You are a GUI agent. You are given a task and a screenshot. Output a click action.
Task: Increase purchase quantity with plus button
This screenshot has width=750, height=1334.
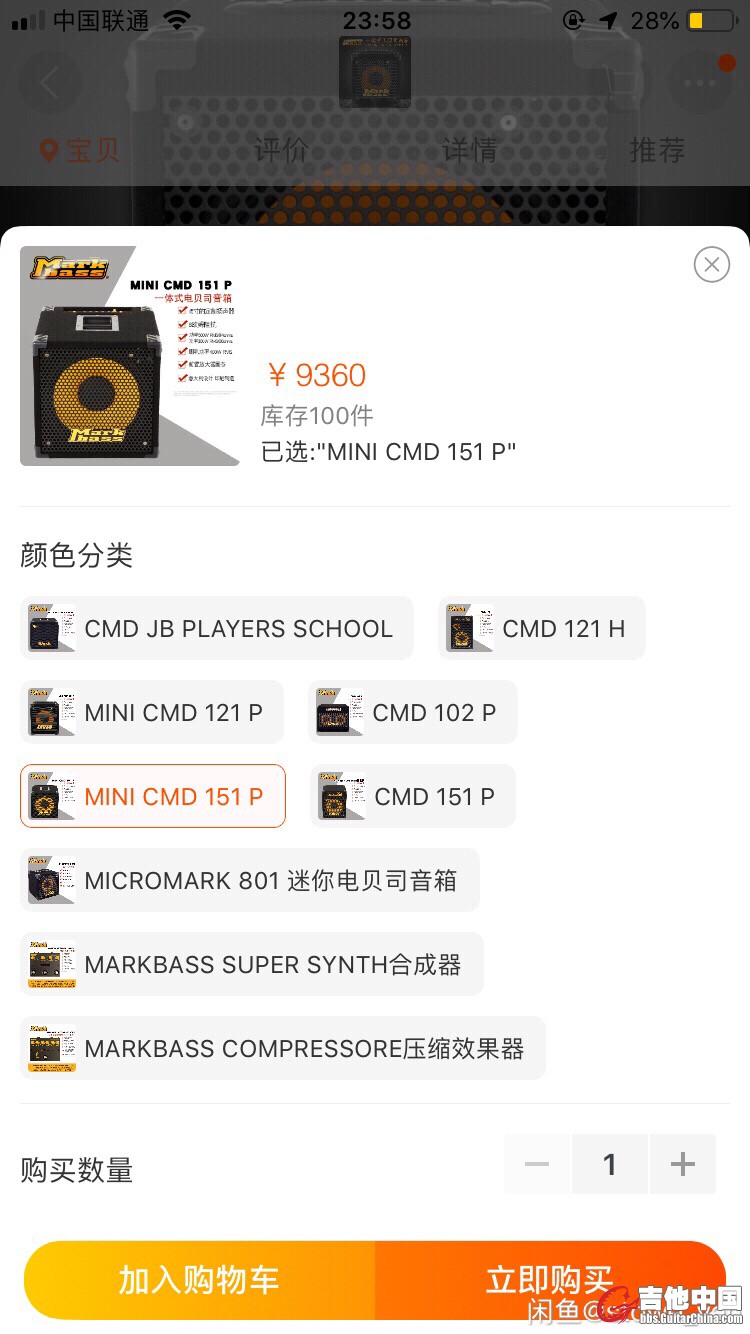coord(683,1164)
